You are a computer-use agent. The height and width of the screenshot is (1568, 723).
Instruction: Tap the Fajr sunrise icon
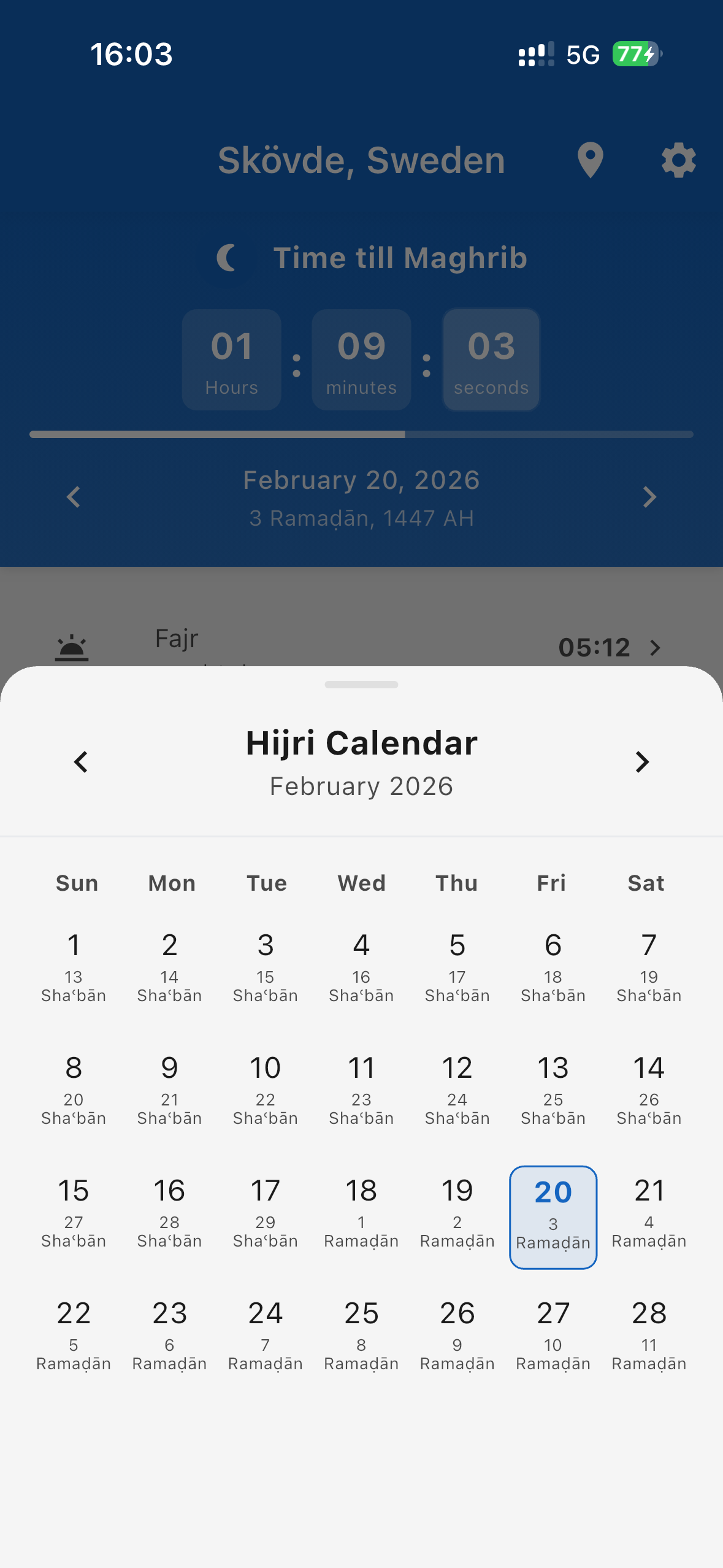(71, 645)
